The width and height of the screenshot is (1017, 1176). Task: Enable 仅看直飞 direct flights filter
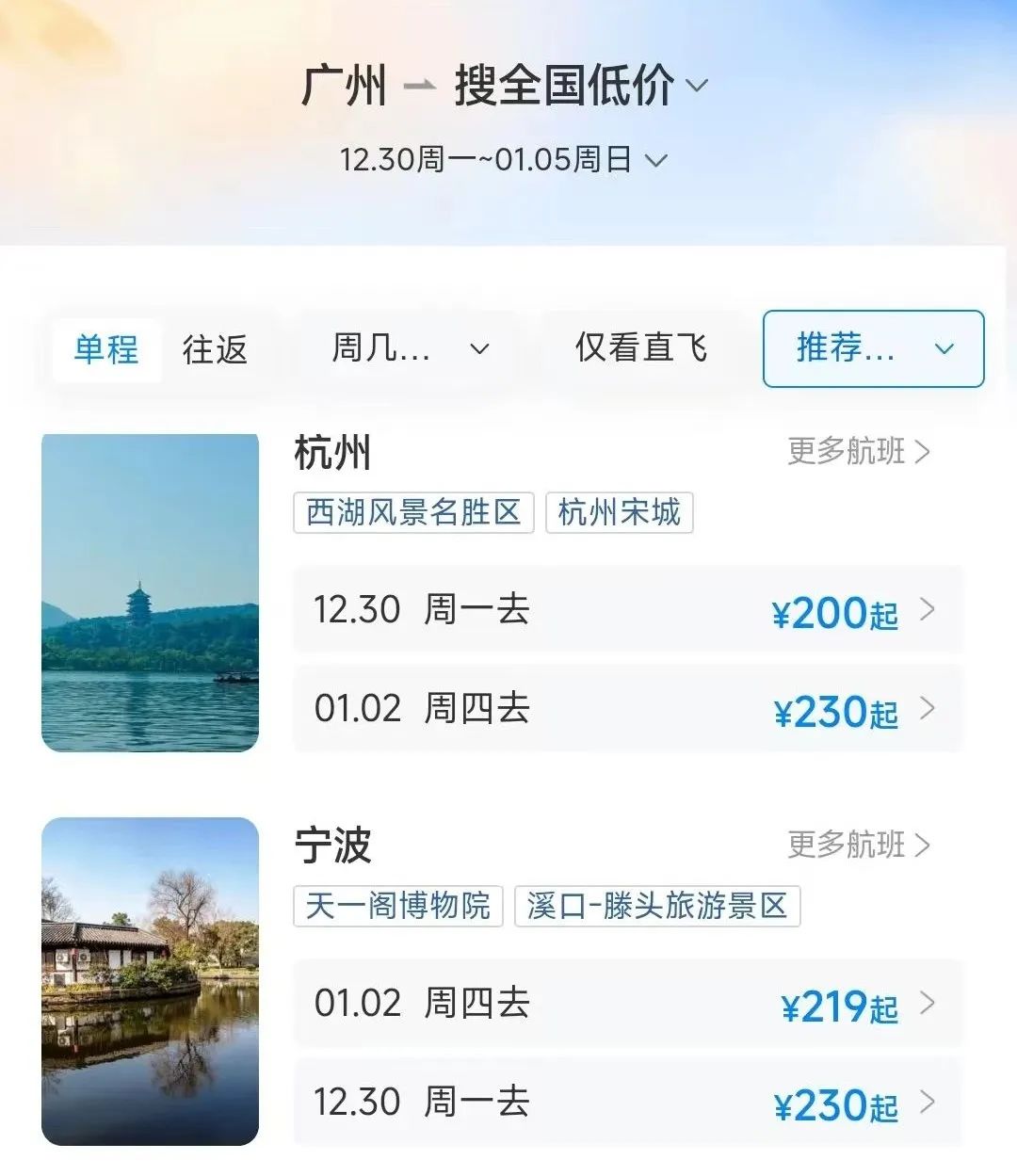(x=640, y=348)
